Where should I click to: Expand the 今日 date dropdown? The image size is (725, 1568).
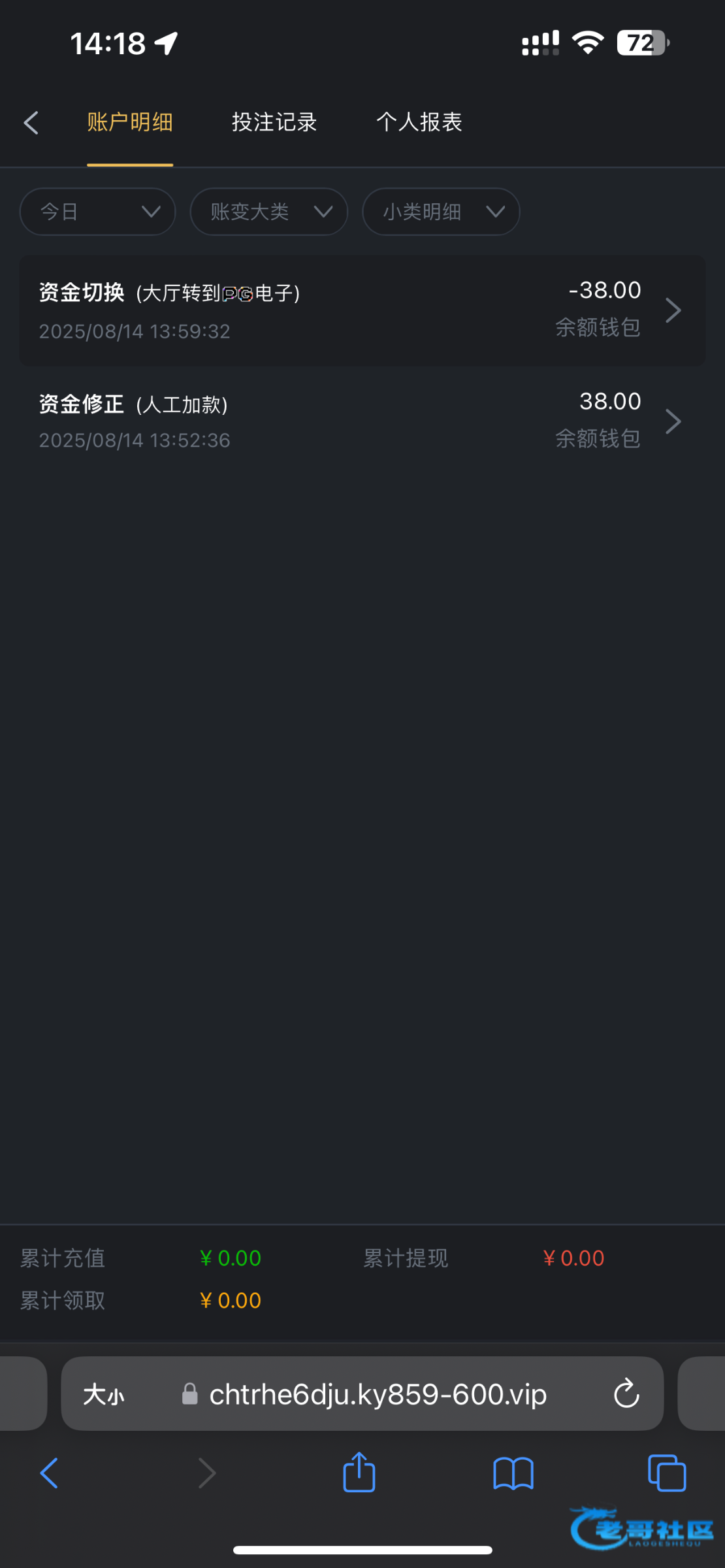pos(98,212)
